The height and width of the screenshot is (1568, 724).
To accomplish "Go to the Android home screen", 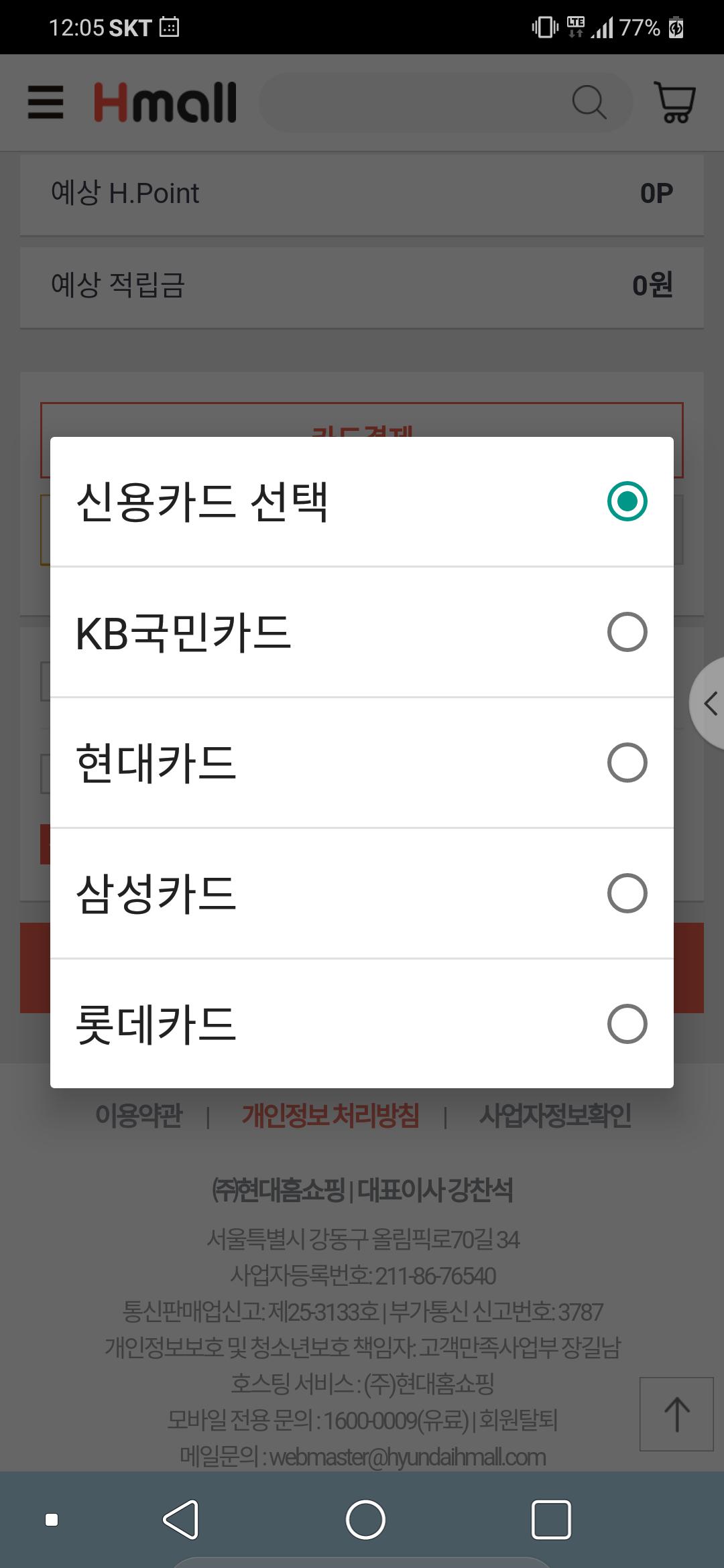I will (365, 1519).
